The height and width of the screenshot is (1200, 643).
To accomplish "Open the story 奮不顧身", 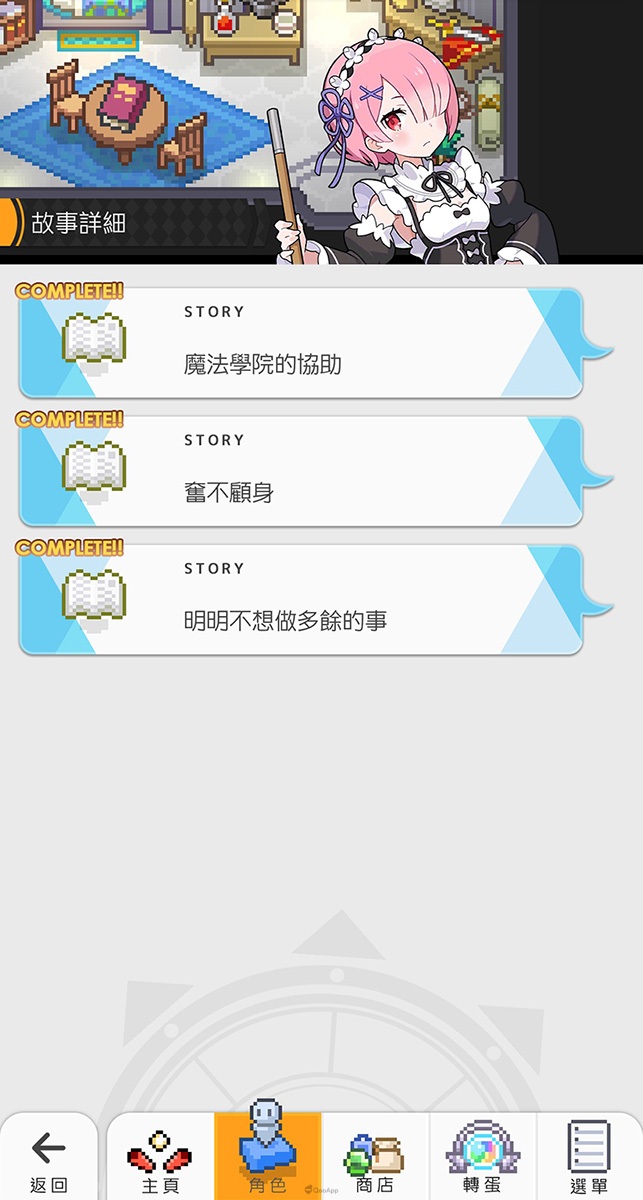I will 300,471.
